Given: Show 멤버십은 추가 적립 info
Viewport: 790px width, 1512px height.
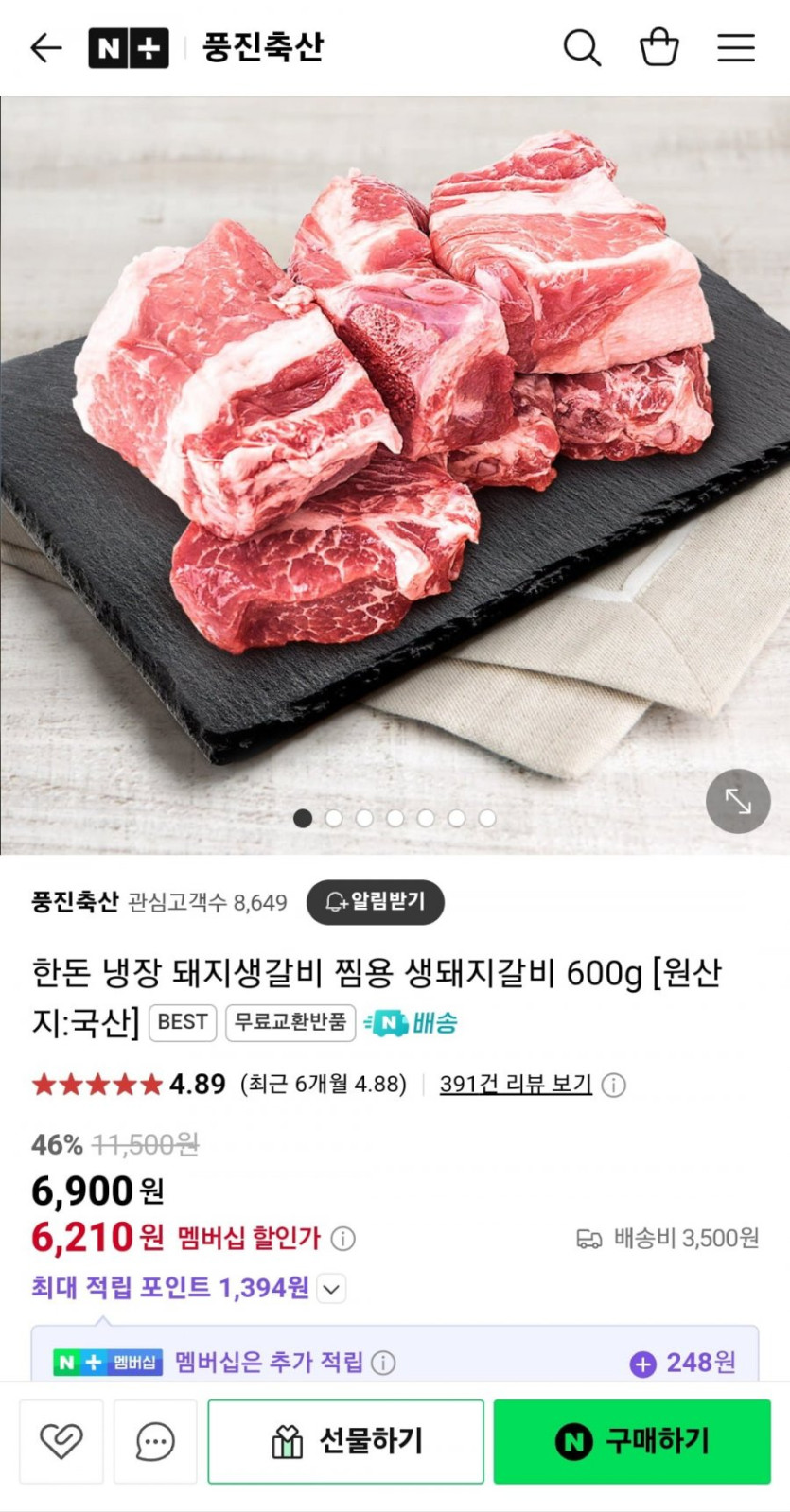Looking at the screenshot, I should click(383, 1363).
